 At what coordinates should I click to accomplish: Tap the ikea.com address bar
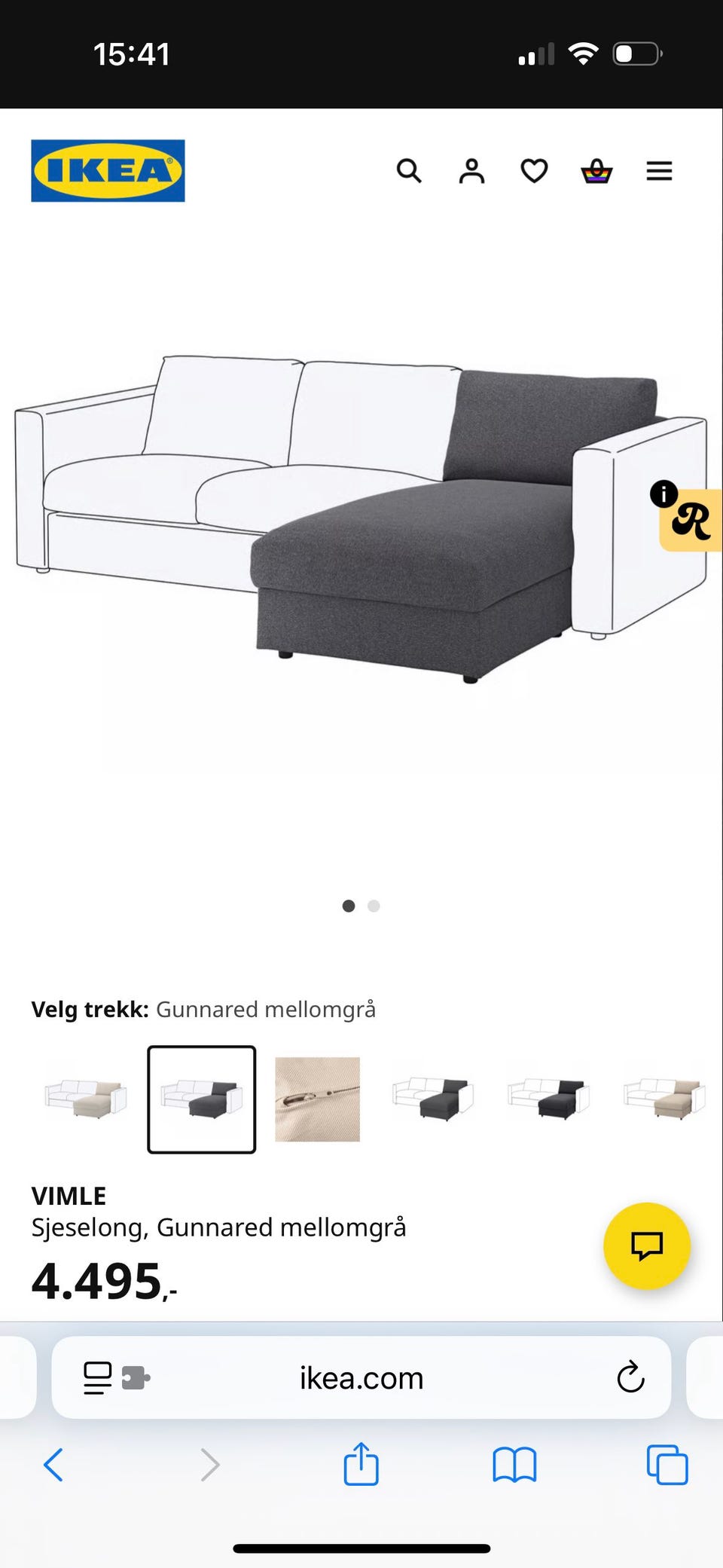click(x=361, y=1377)
